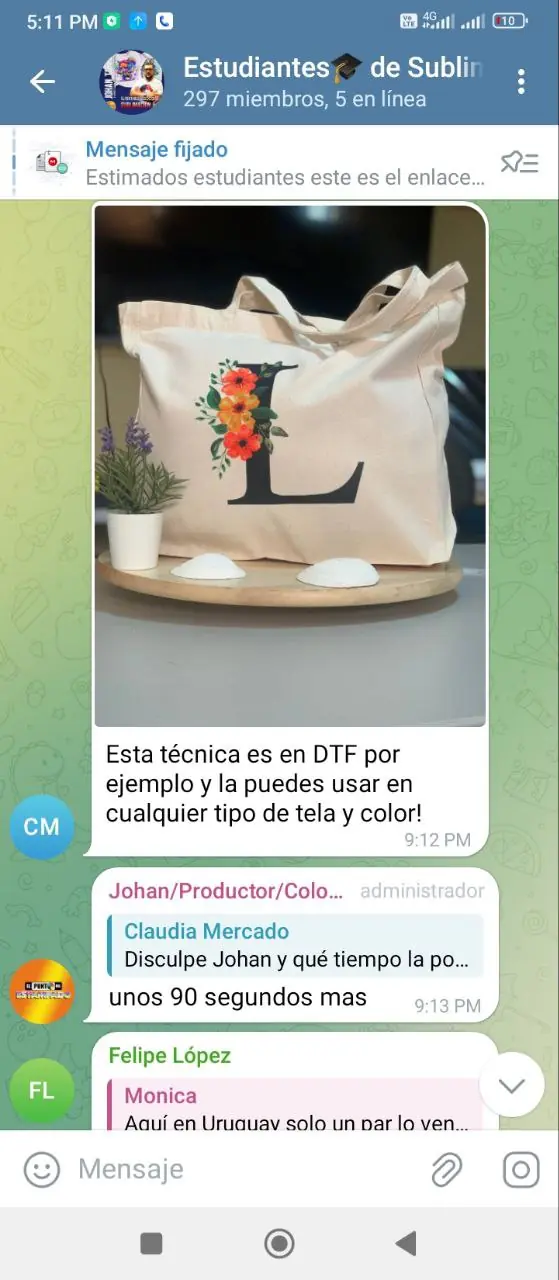Jump to the latest messages with the down arrow
Image resolution: width=559 pixels, height=1280 pixels.
point(512,1085)
